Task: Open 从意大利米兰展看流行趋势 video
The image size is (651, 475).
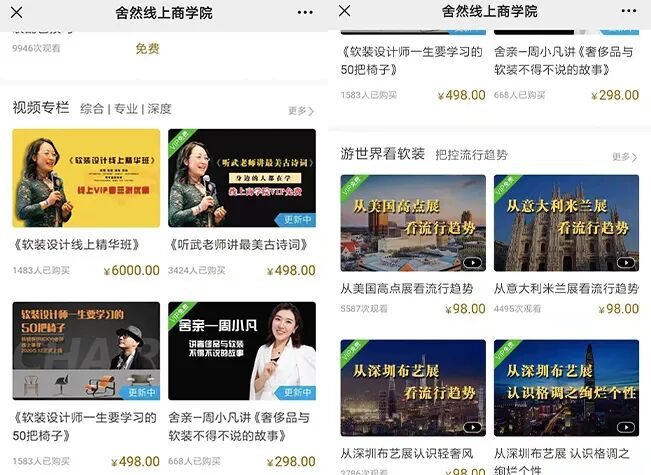Action: point(566,223)
